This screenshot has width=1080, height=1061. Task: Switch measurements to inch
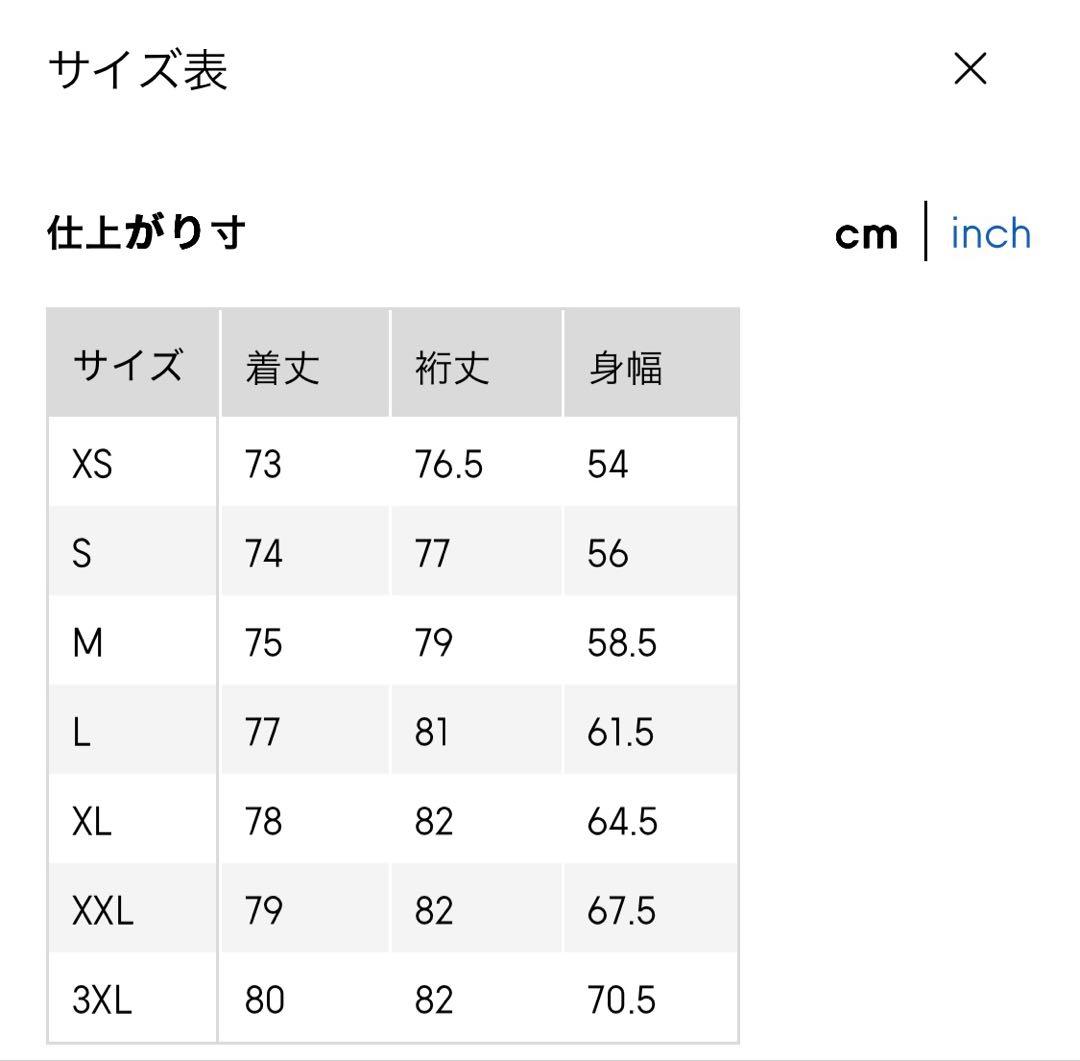tap(990, 234)
